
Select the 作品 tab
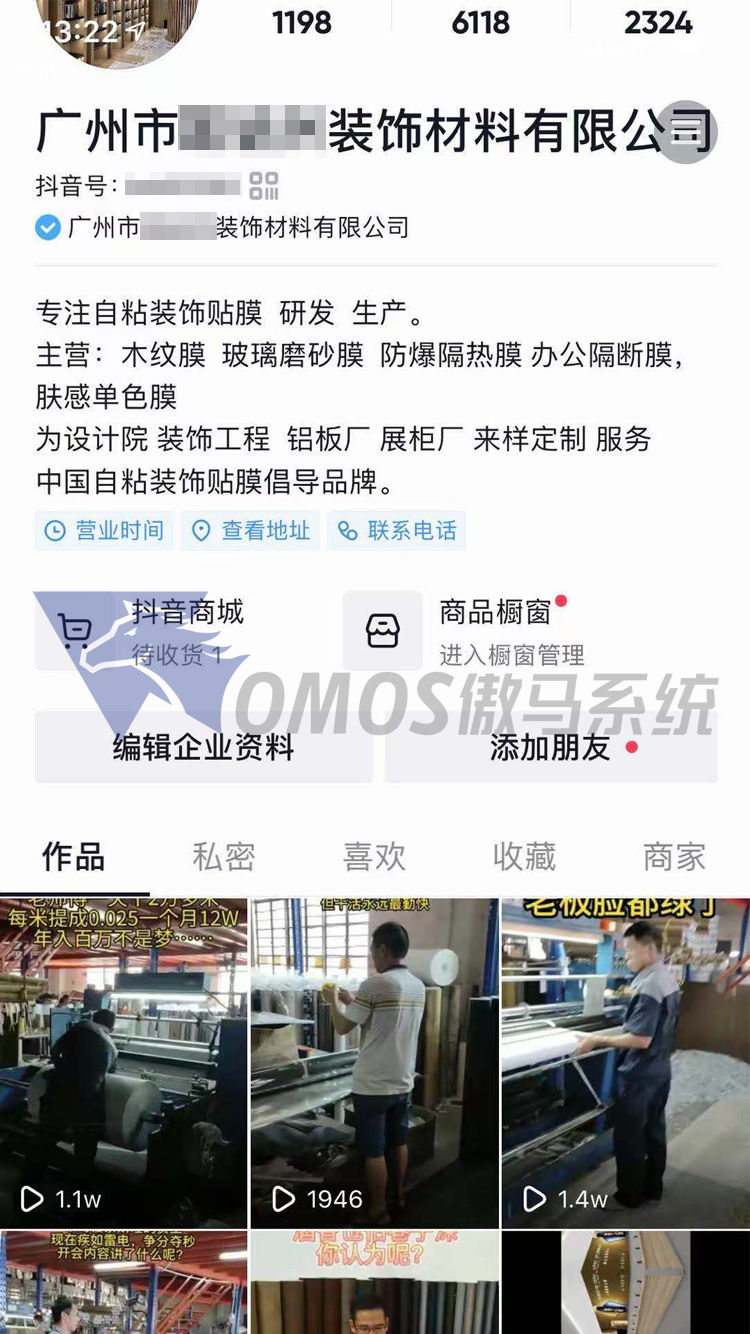coord(73,857)
